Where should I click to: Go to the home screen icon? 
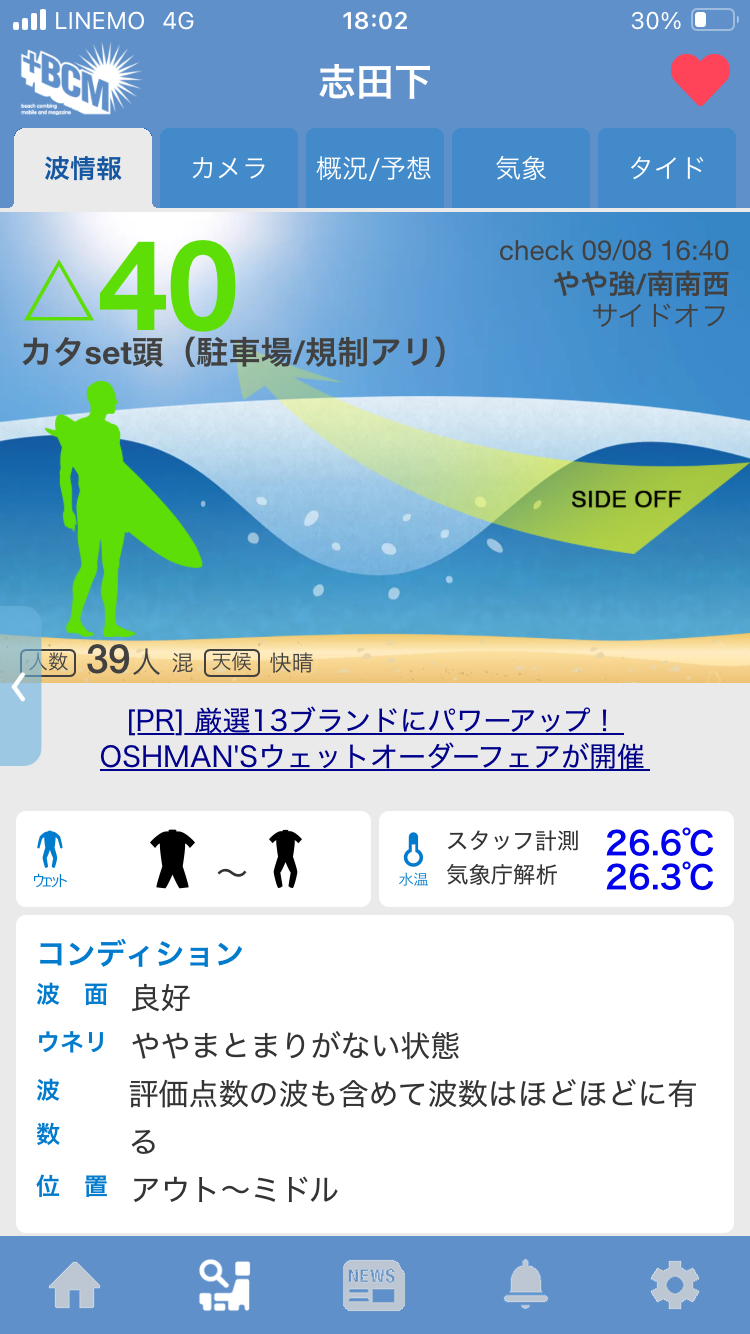pos(75,1285)
